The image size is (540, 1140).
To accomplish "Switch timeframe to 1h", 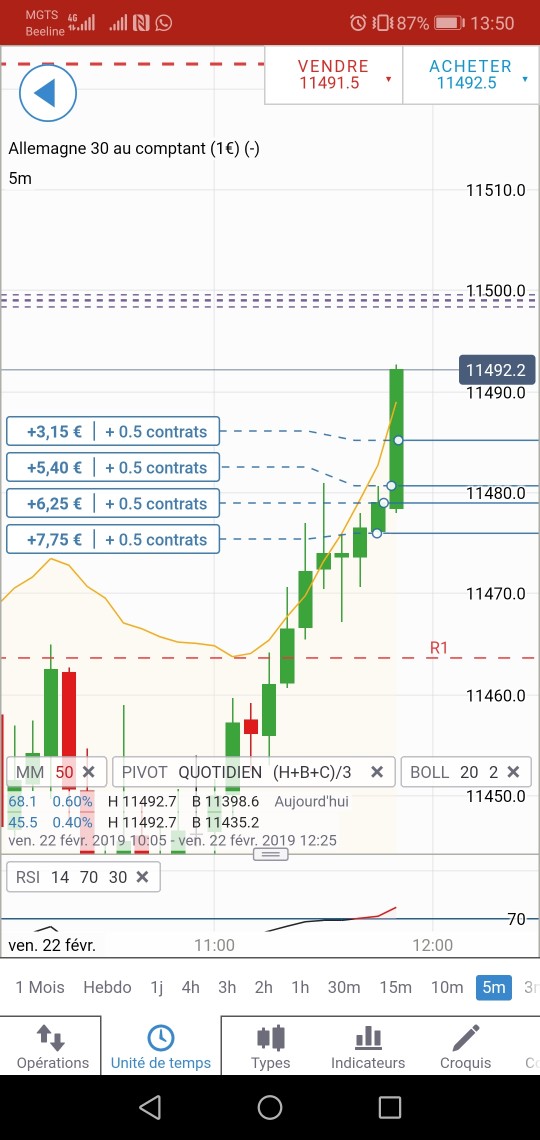I will pos(300,987).
